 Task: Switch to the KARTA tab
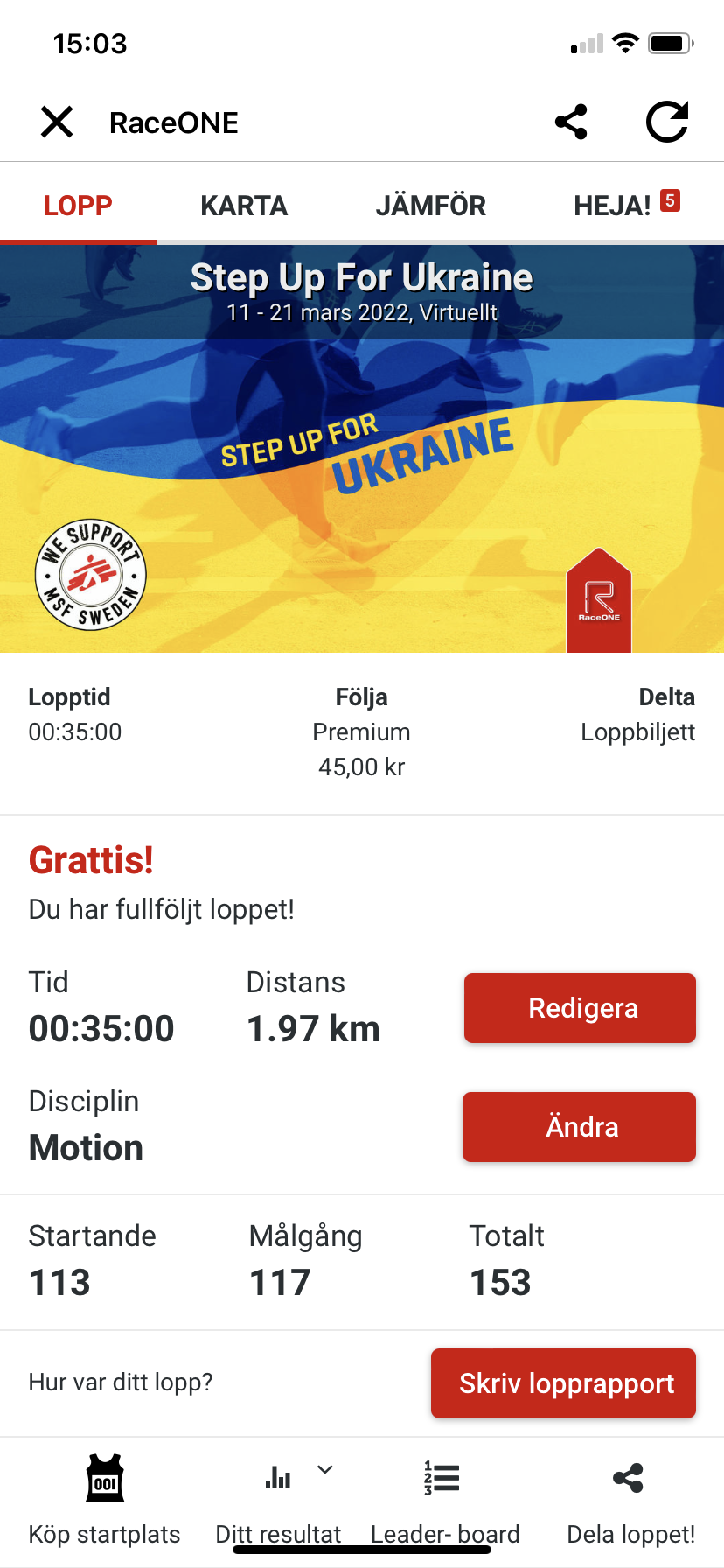pos(244,206)
